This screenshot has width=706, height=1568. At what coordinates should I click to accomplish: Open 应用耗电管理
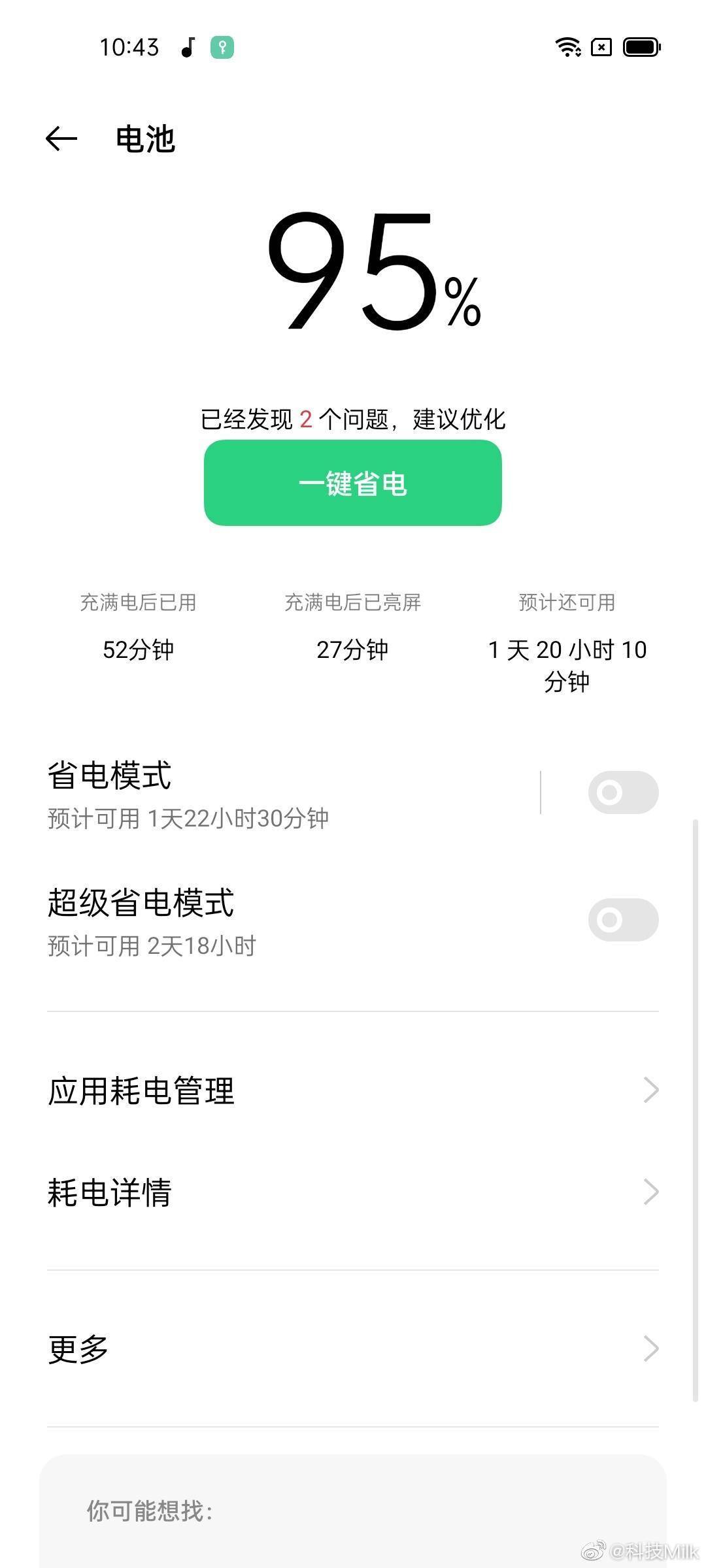(x=352, y=1090)
